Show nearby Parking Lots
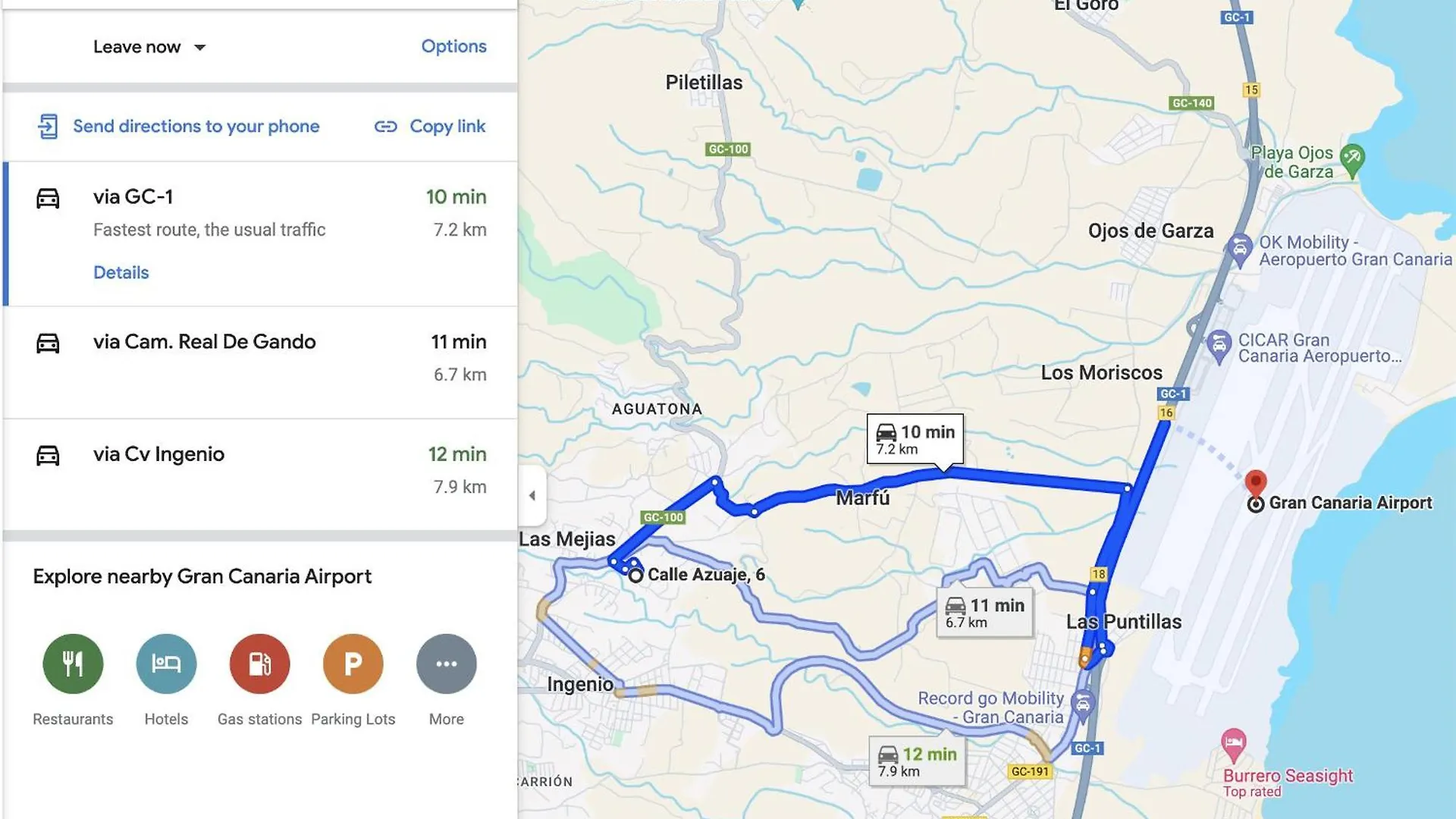This screenshot has height=819, width=1456. click(x=353, y=664)
